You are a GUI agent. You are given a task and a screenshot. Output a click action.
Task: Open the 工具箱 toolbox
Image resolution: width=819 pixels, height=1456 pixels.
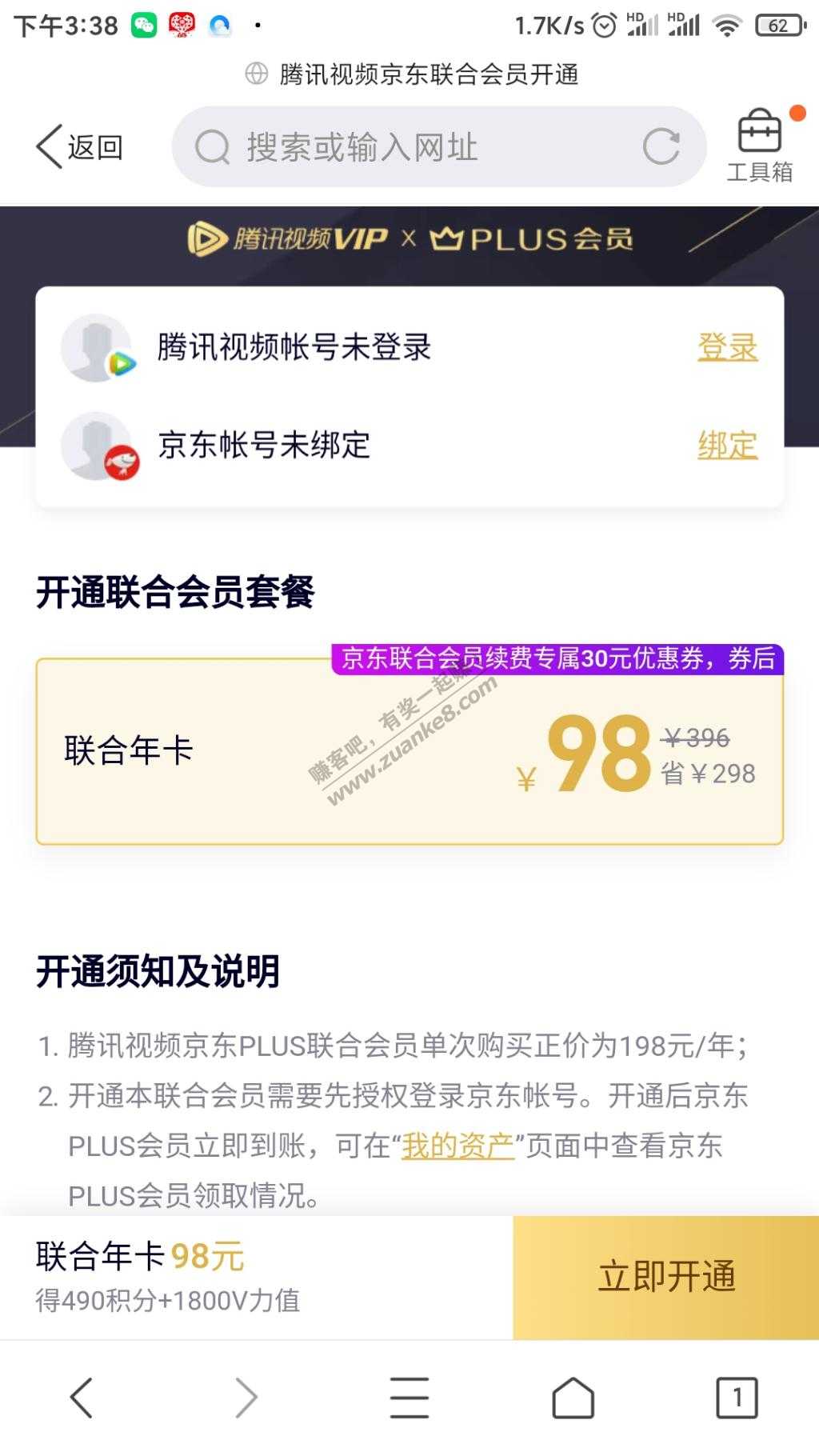759,147
